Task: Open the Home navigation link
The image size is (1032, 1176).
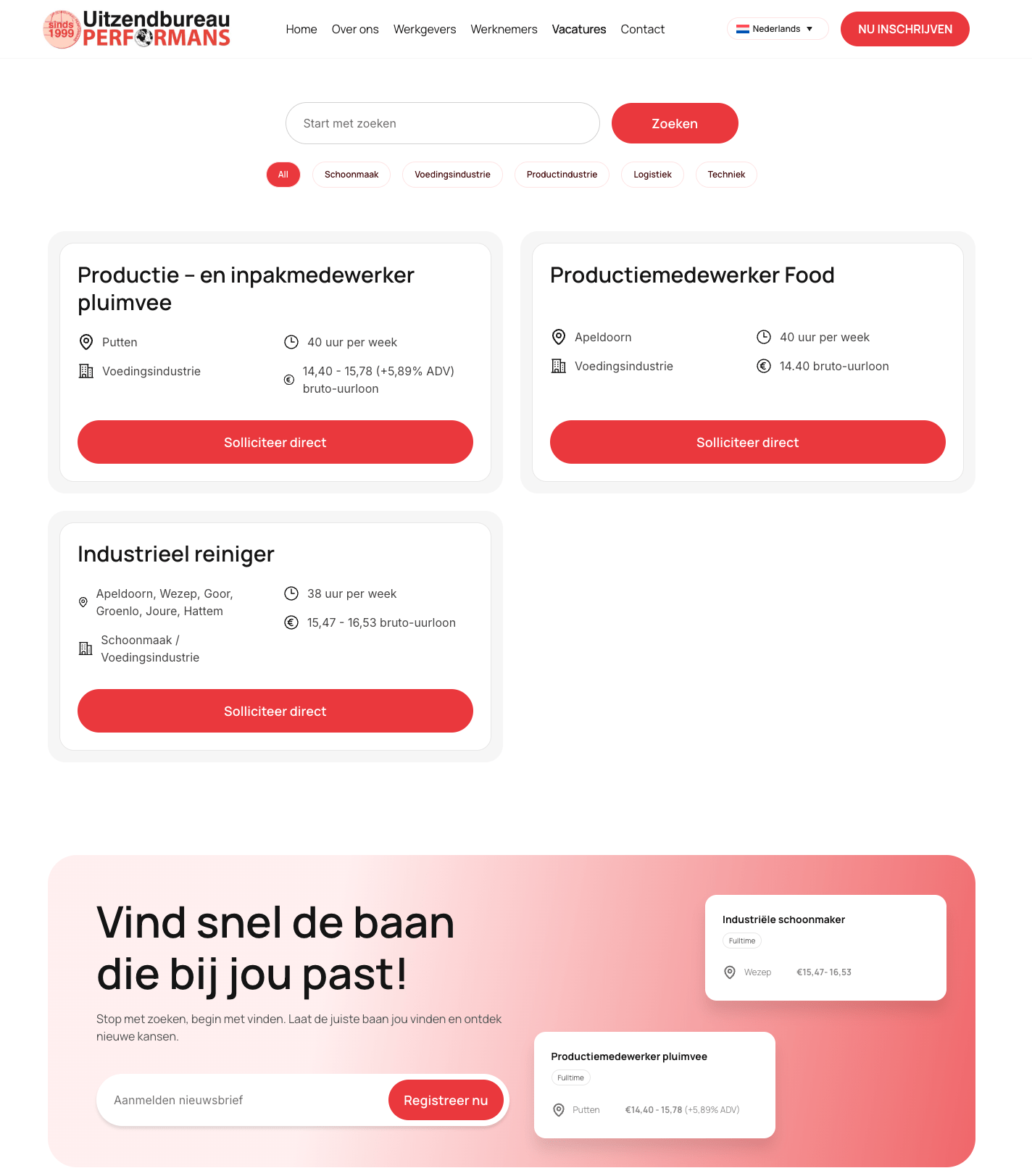Action: point(301,29)
